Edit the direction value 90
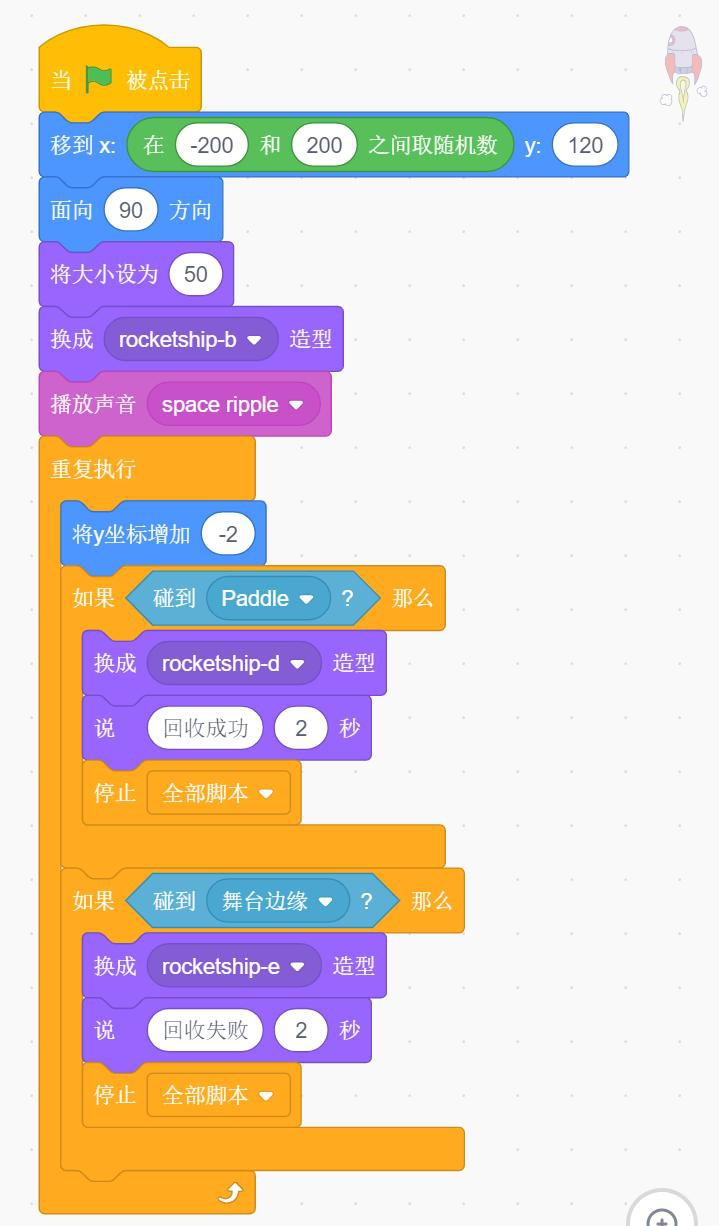This screenshot has height=1226, width=719. pyautogui.click(x=131, y=210)
